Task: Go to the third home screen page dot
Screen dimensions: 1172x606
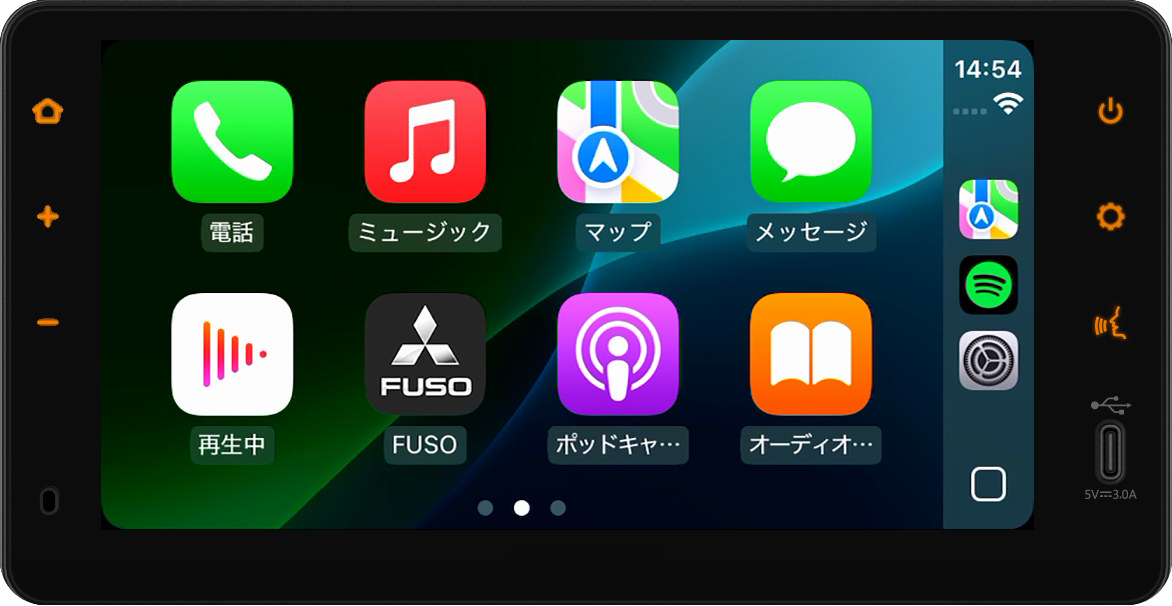Action: 558,508
